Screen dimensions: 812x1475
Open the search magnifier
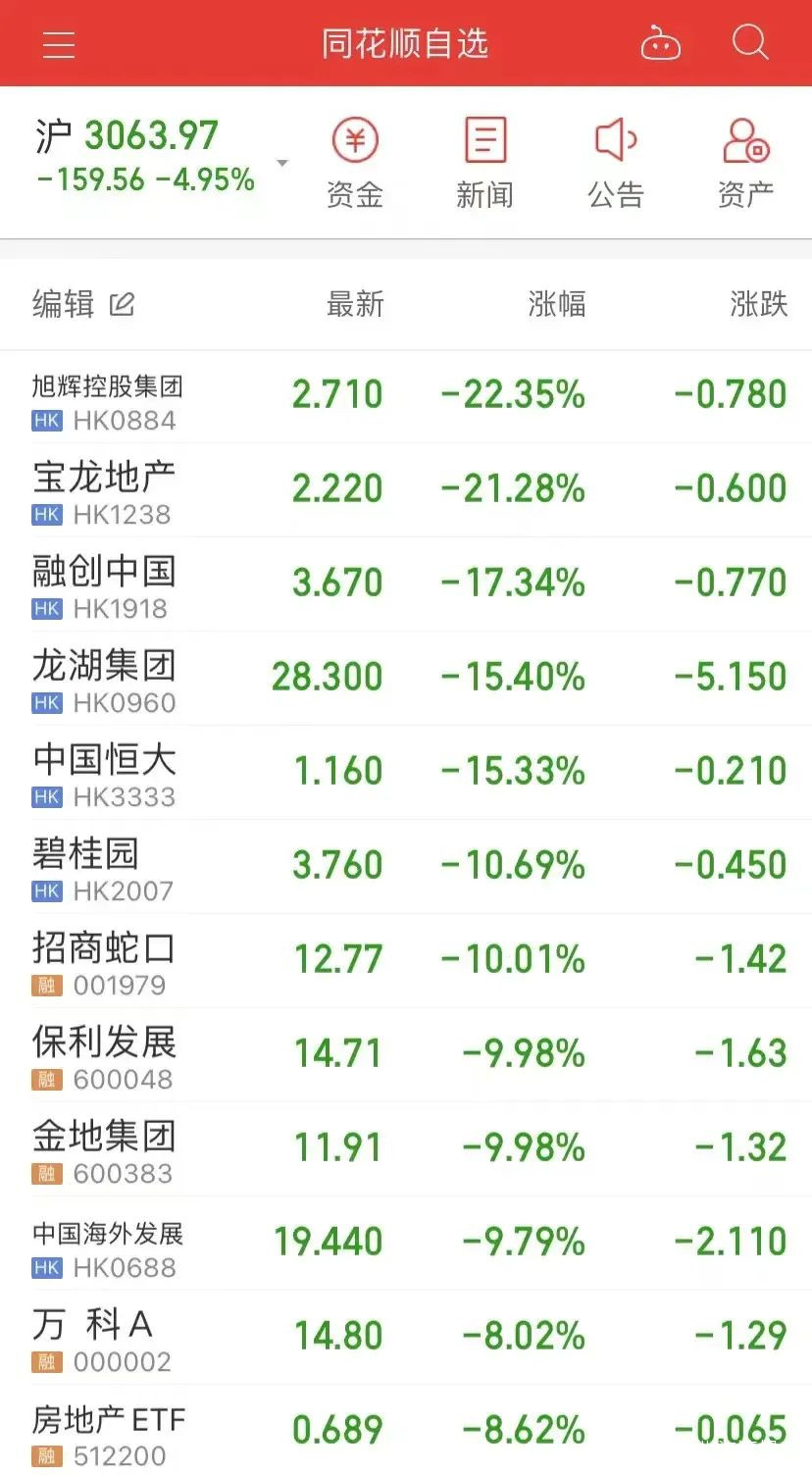click(x=750, y=43)
